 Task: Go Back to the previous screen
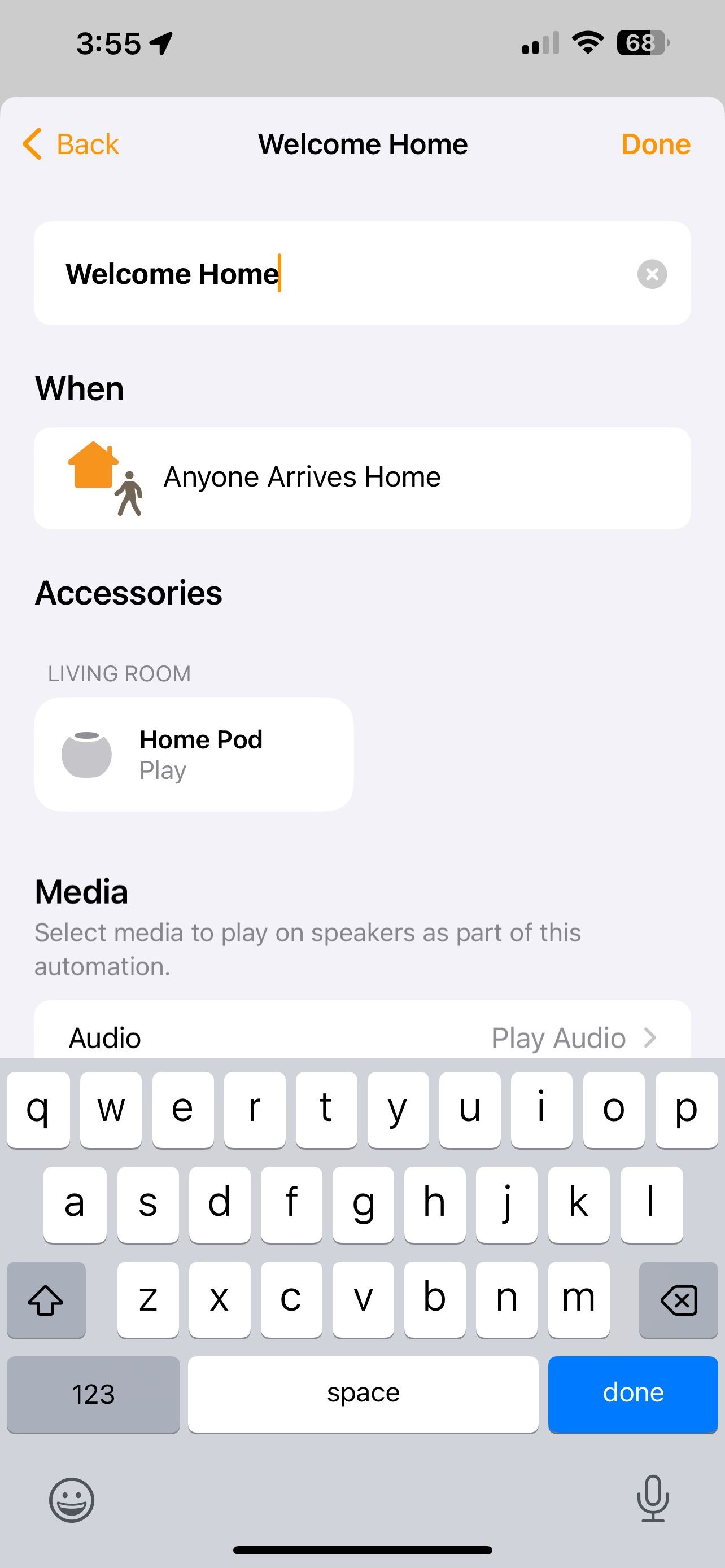pyautogui.click(x=69, y=144)
